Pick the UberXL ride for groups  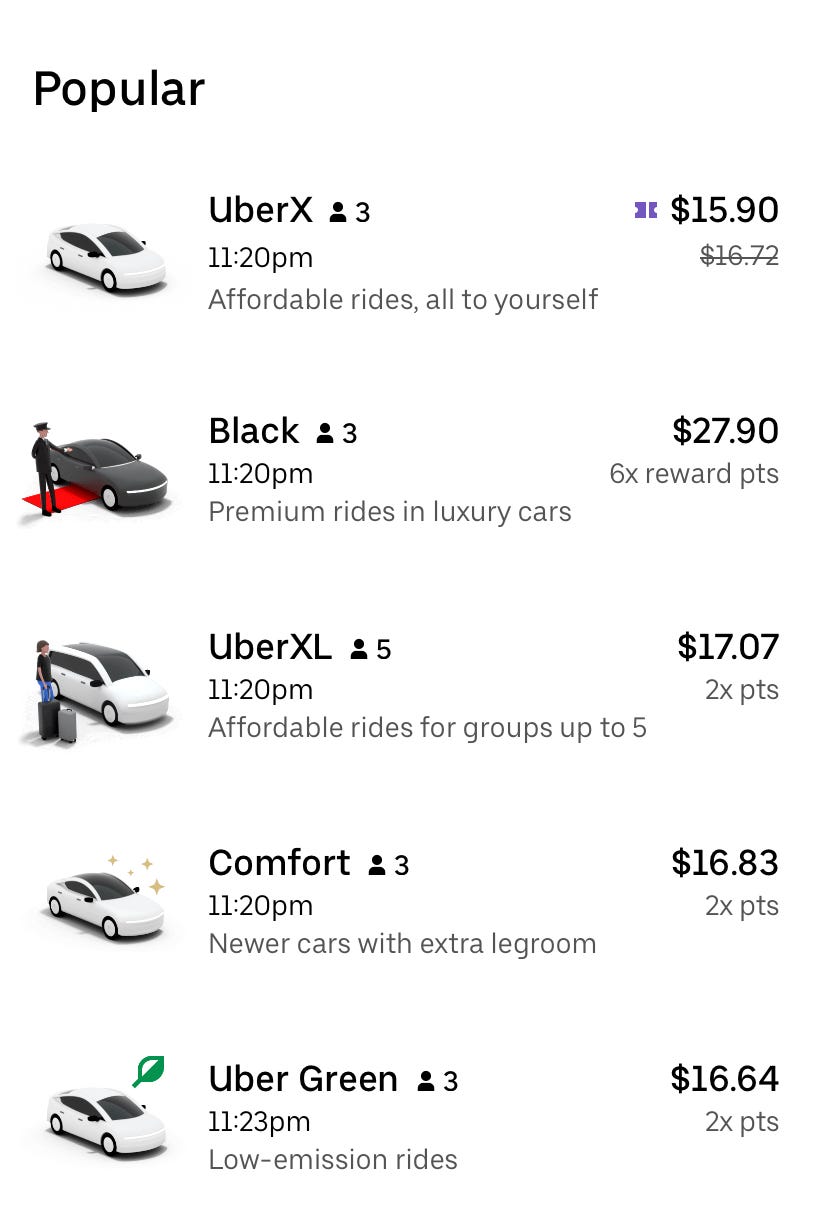pos(413,687)
